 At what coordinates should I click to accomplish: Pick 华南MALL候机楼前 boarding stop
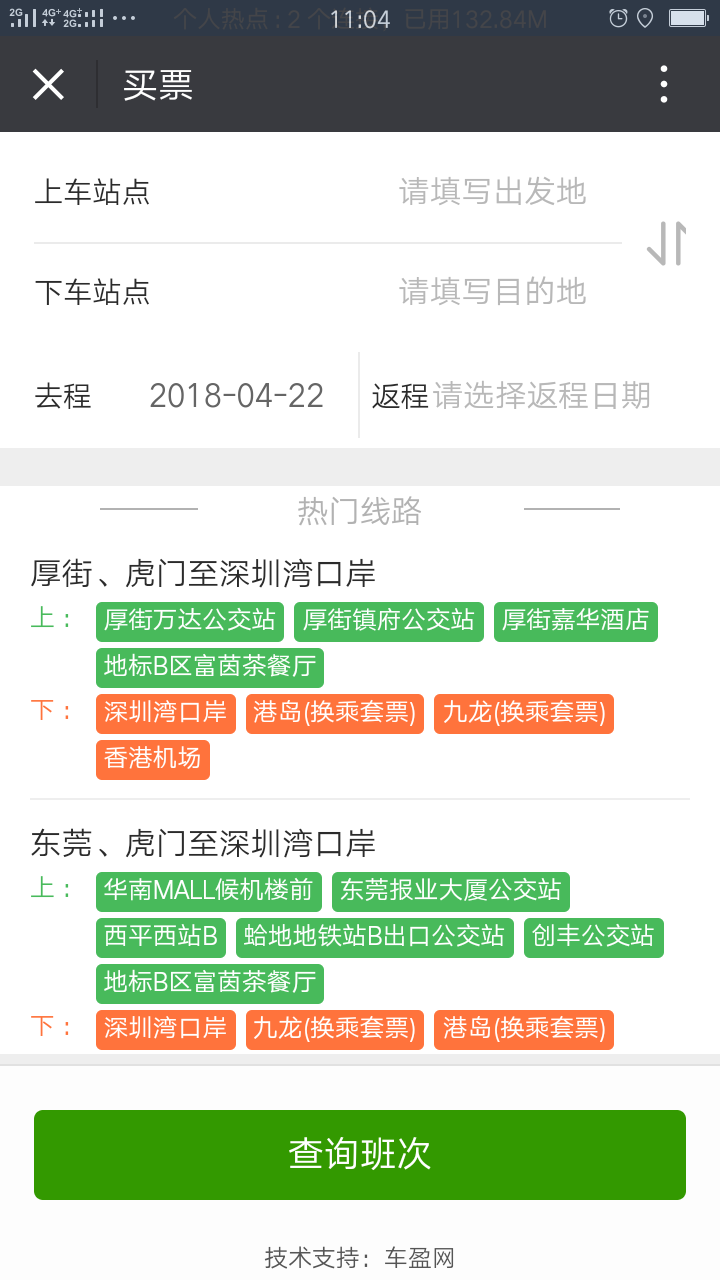click(x=209, y=891)
